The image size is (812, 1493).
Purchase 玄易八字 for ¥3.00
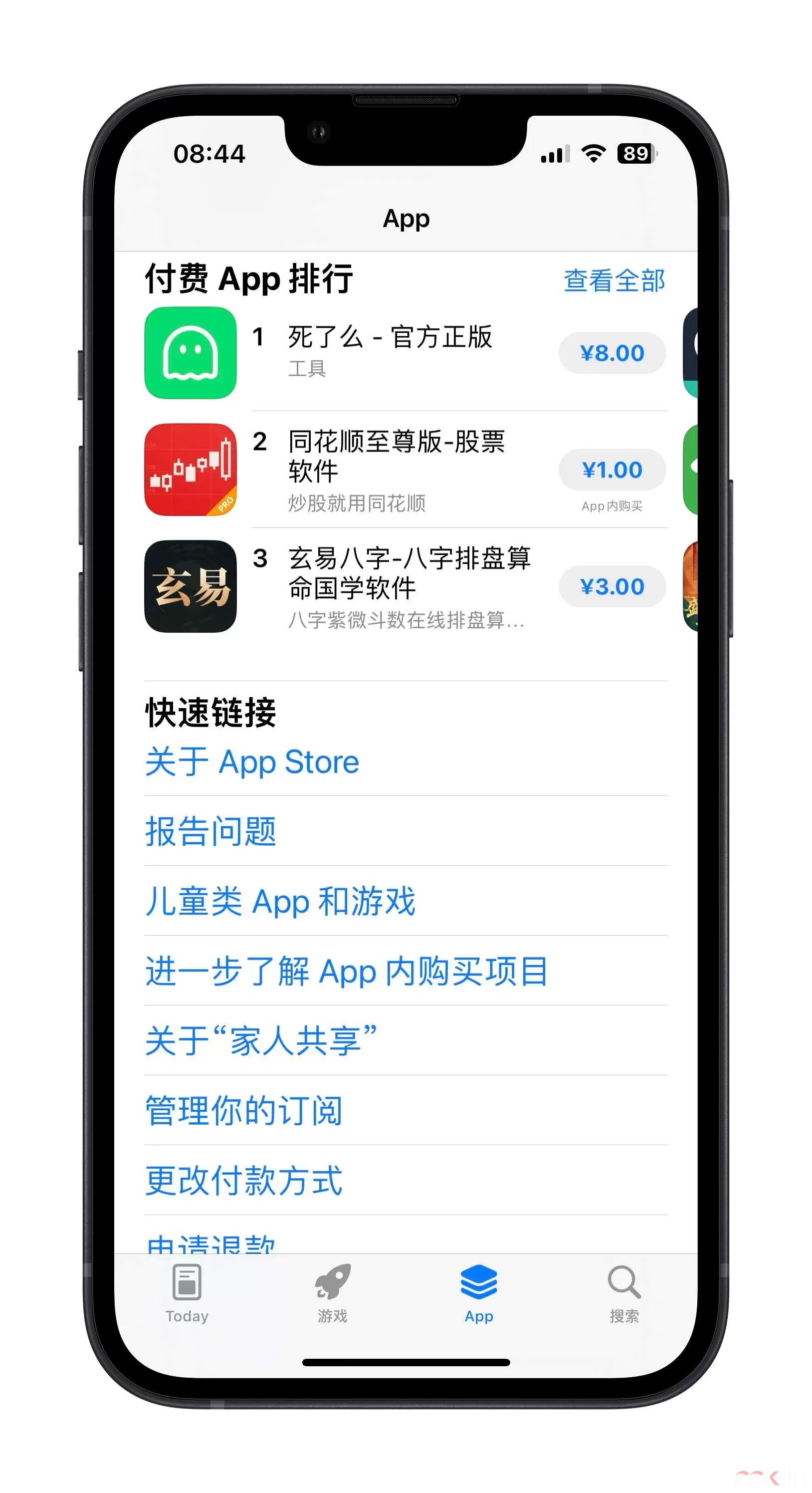[x=611, y=586]
